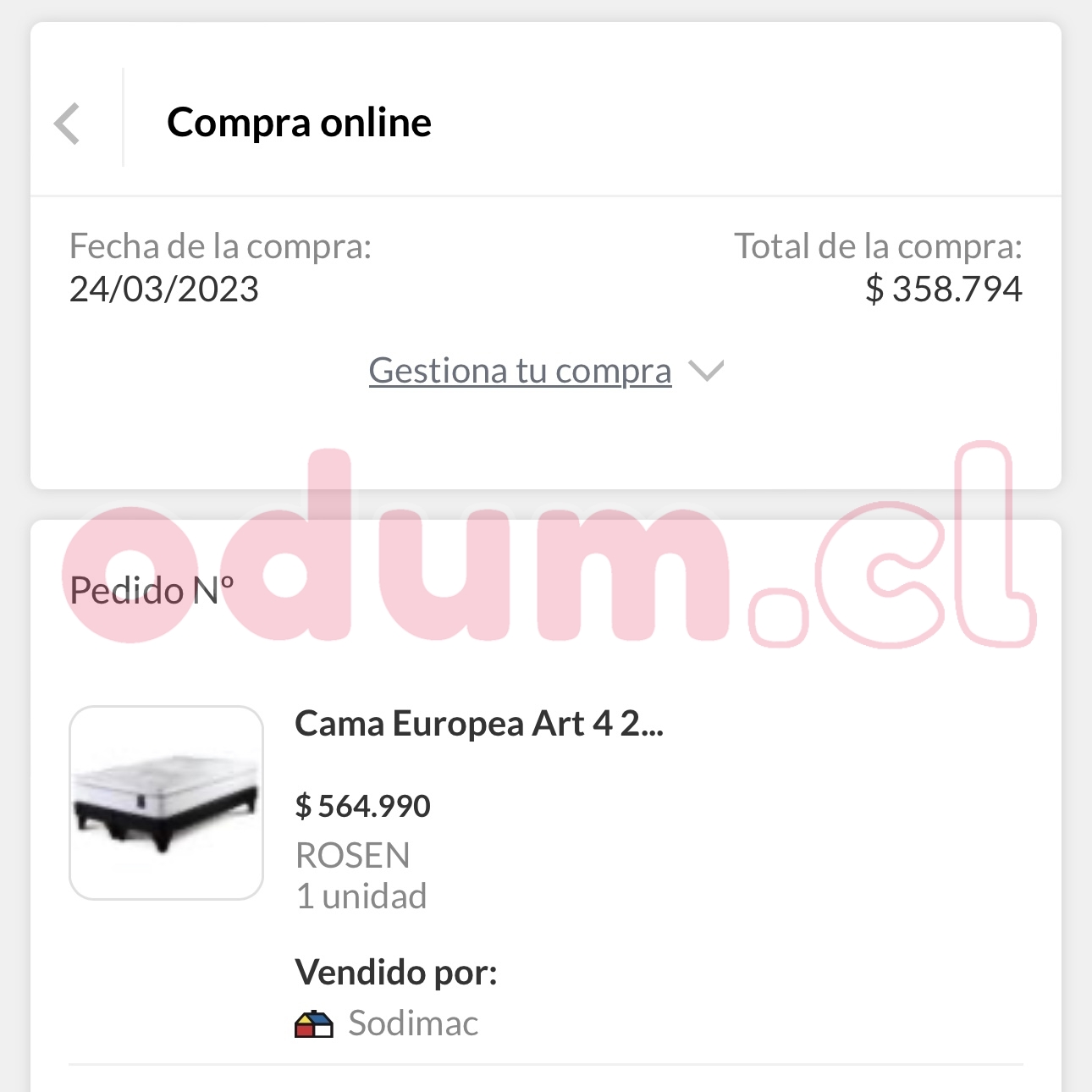
Task: Open Cama Europea Art 4 product details
Action: click(478, 725)
